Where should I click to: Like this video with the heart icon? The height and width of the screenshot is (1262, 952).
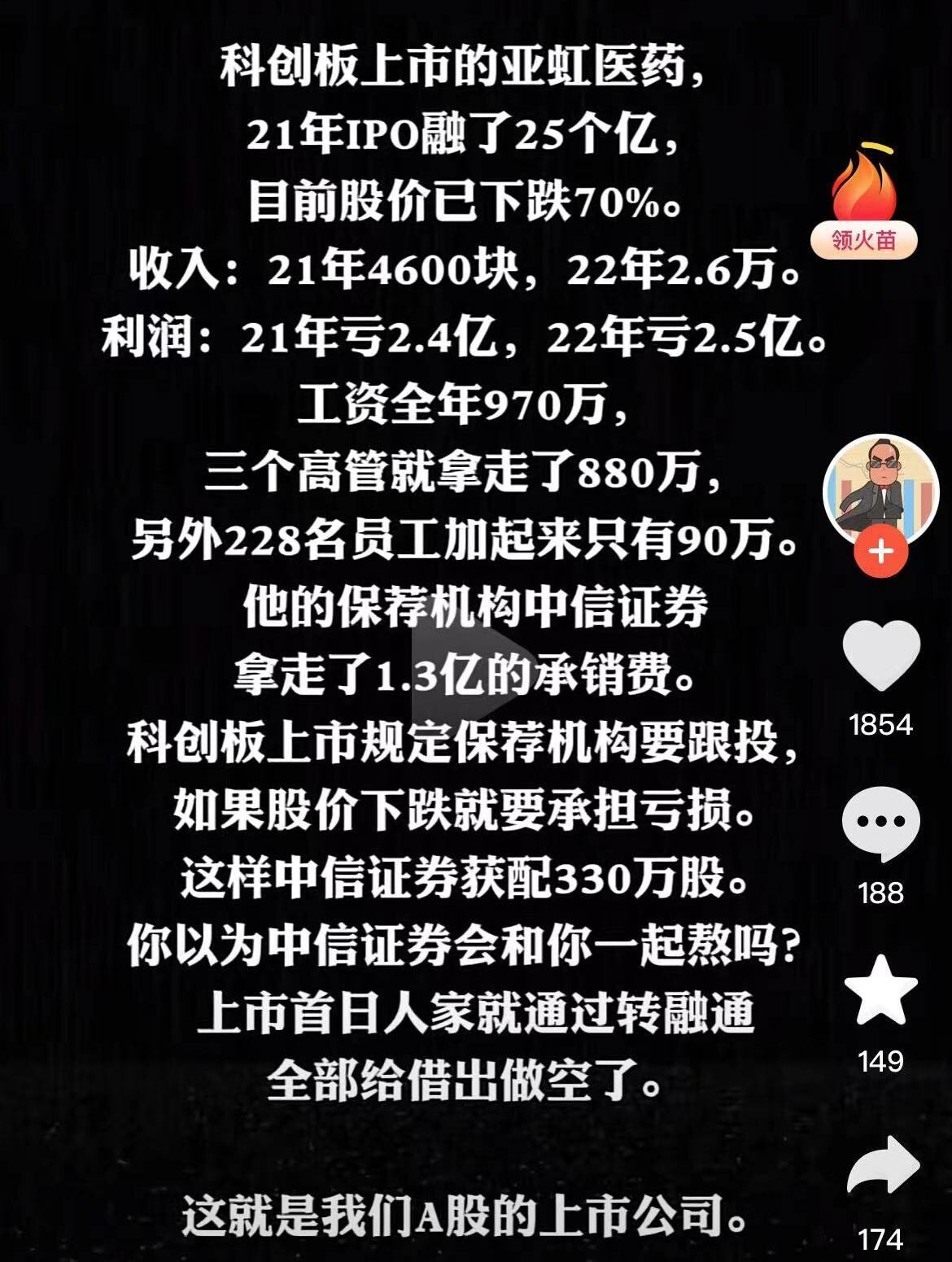[x=880, y=656]
